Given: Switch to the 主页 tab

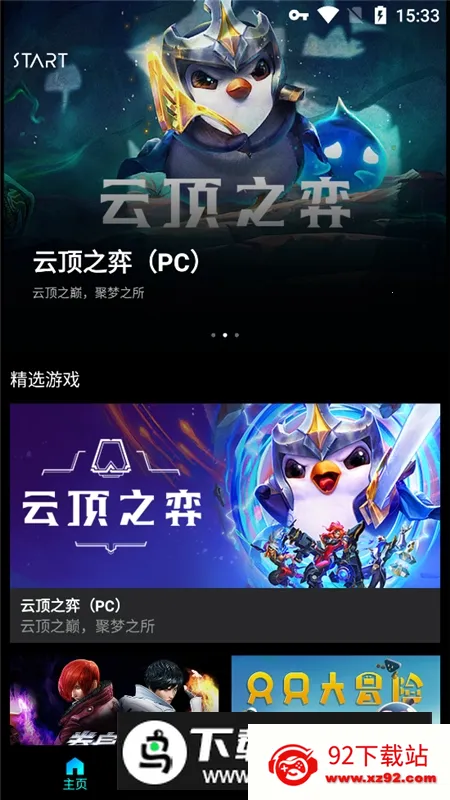Looking at the screenshot, I should (x=75, y=774).
